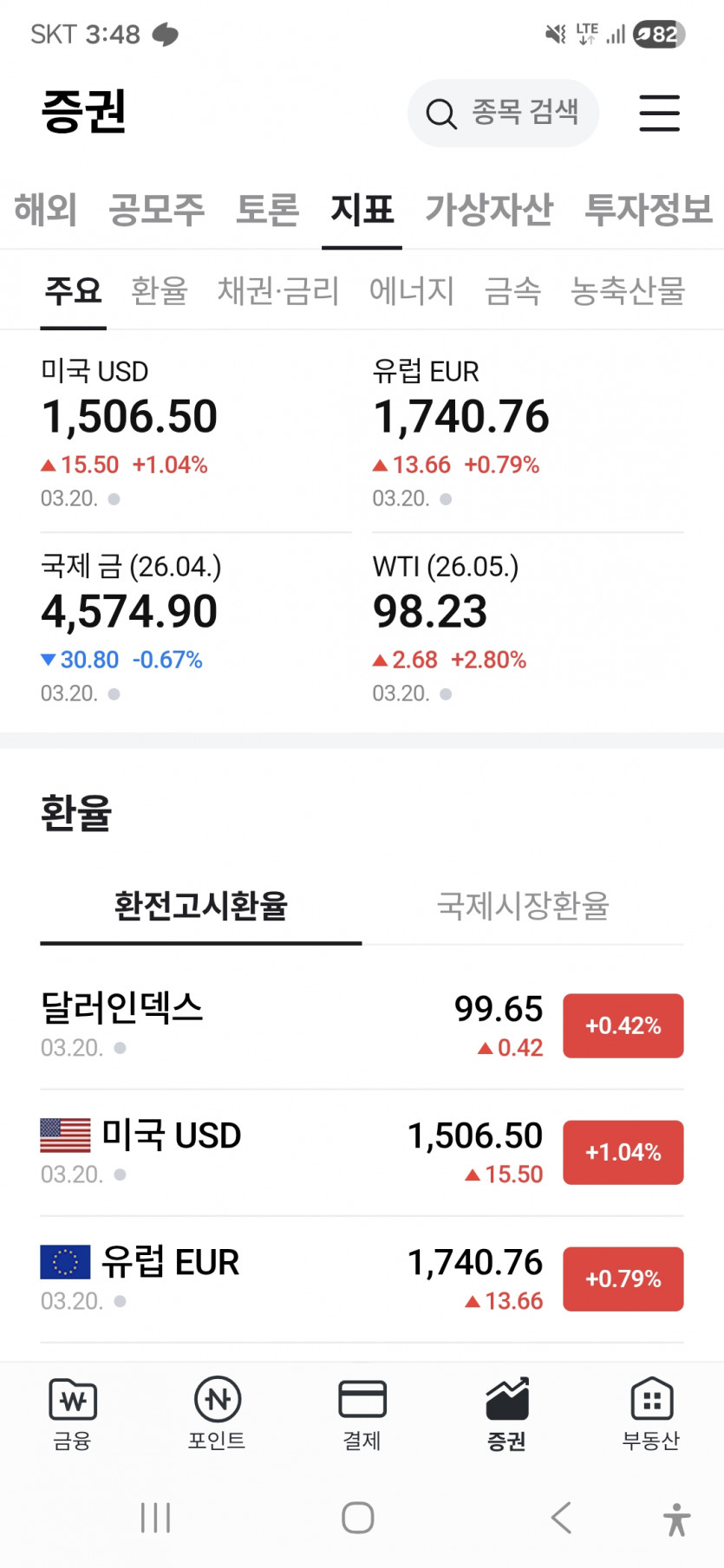The image size is (724, 1568).
Task: Go to 부동산 in bottom navigation
Action: pyautogui.click(x=651, y=1413)
